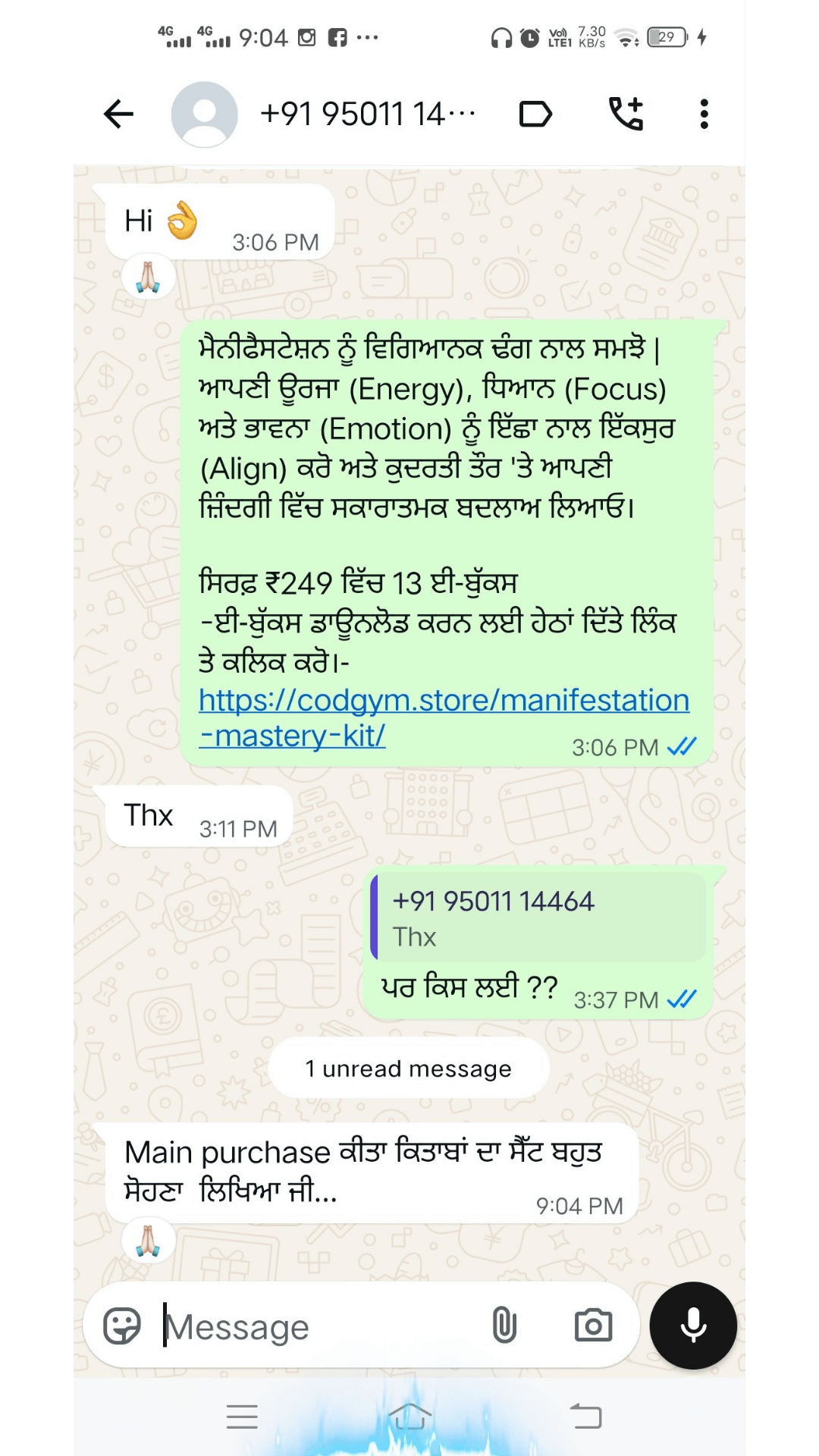819x1456 pixels.
Task: Go to the home screen
Action: (409, 1417)
